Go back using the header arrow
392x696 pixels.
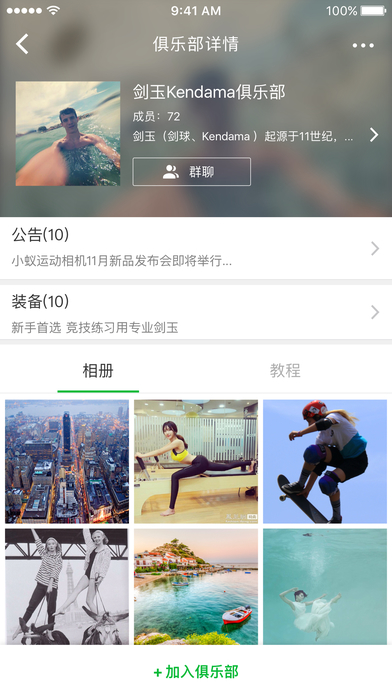tap(22, 44)
